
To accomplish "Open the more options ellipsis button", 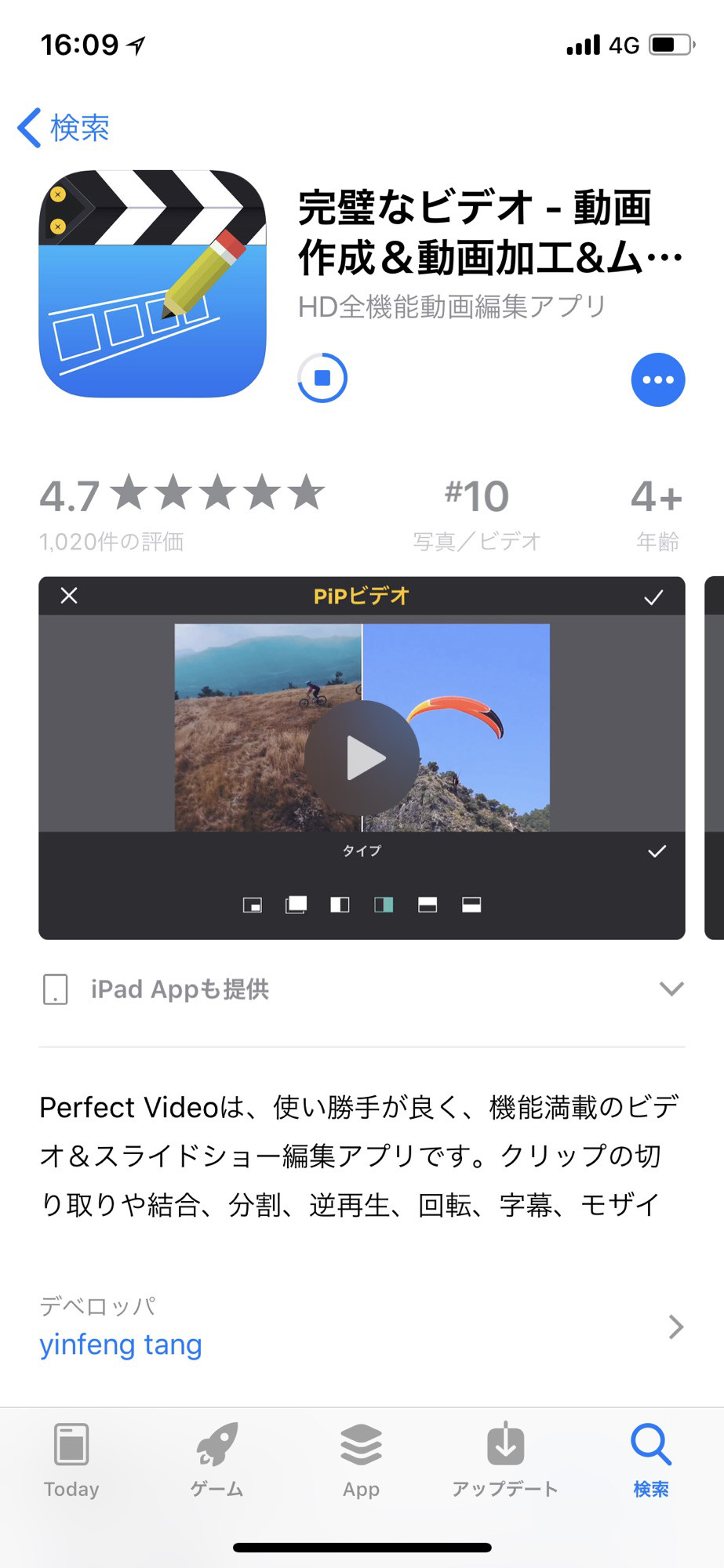I will click(657, 380).
